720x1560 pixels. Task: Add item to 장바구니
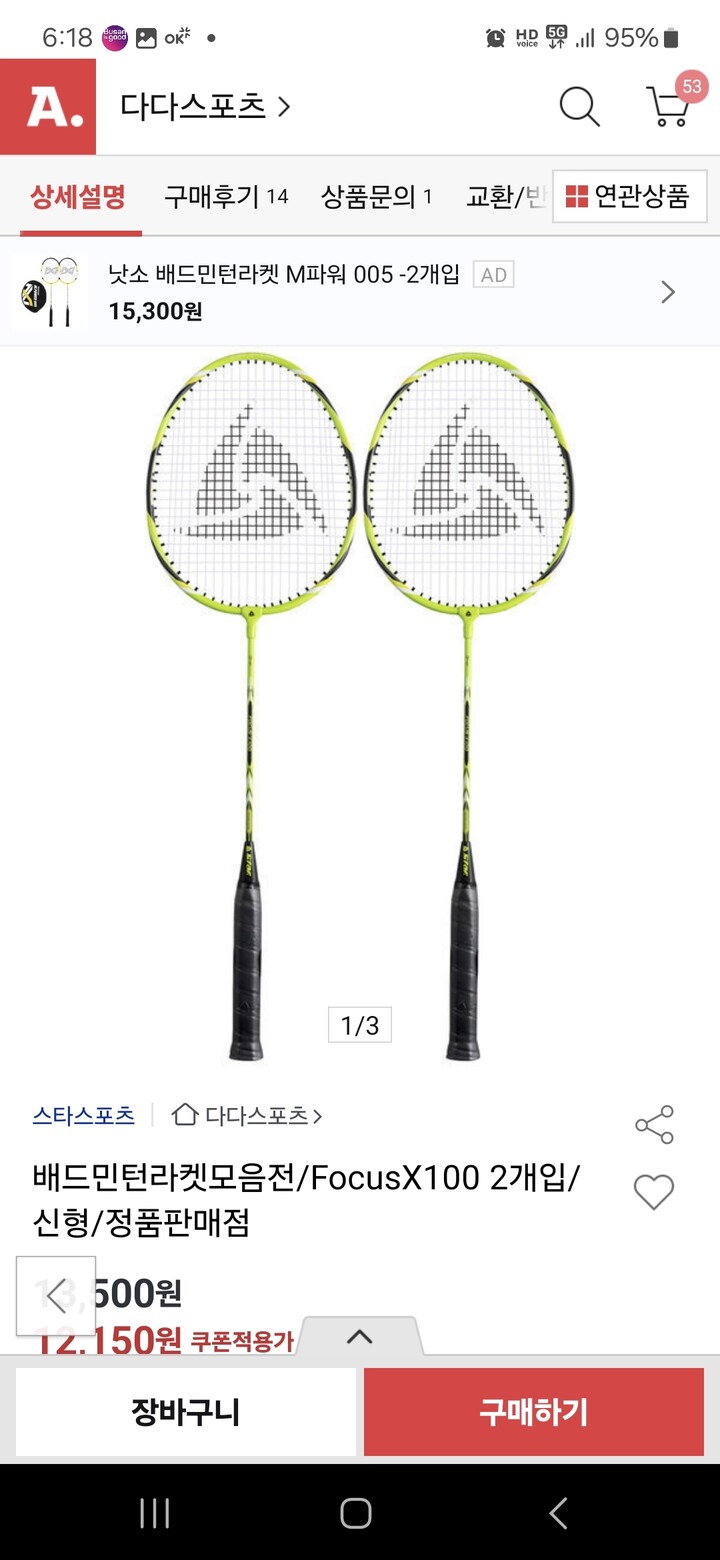click(186, 1412)
